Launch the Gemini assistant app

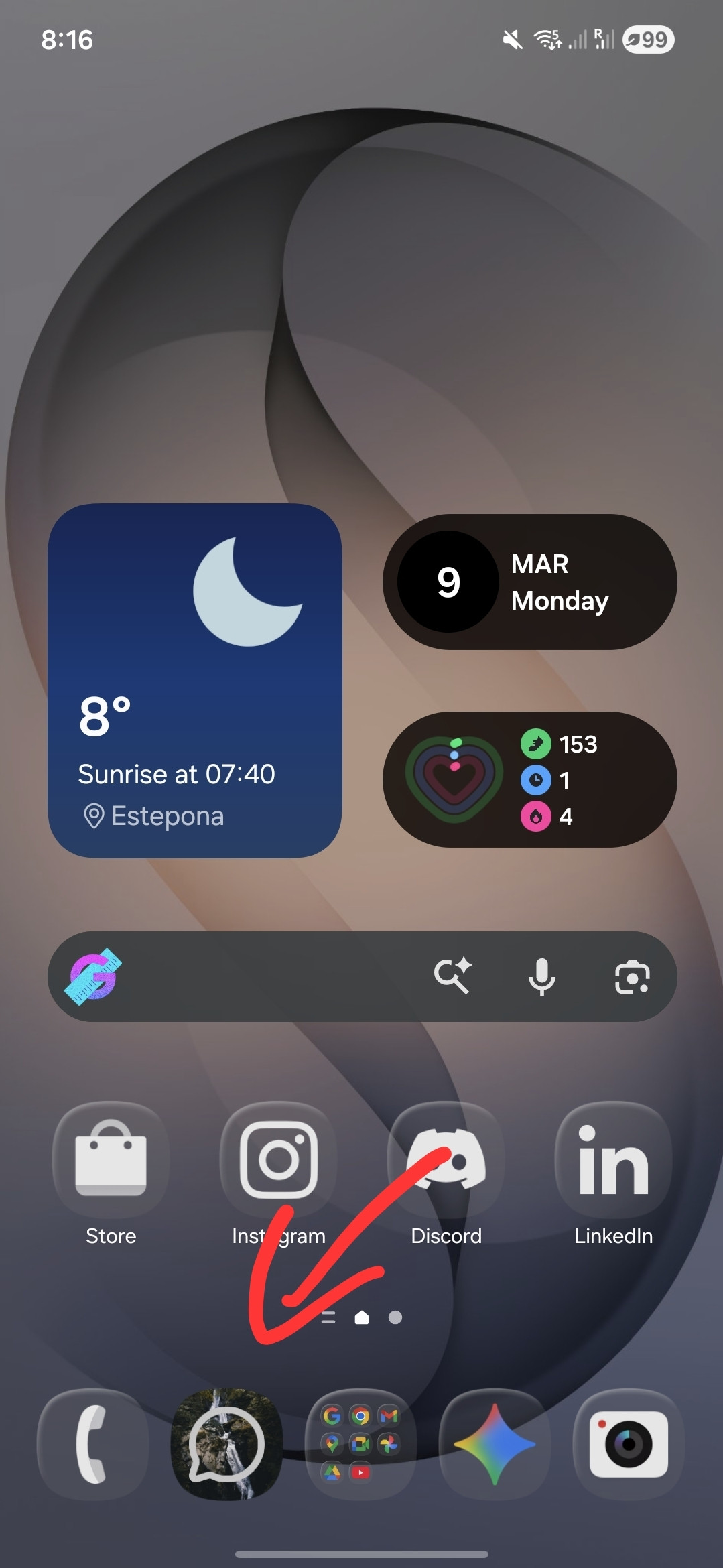tap(495, 1444)
